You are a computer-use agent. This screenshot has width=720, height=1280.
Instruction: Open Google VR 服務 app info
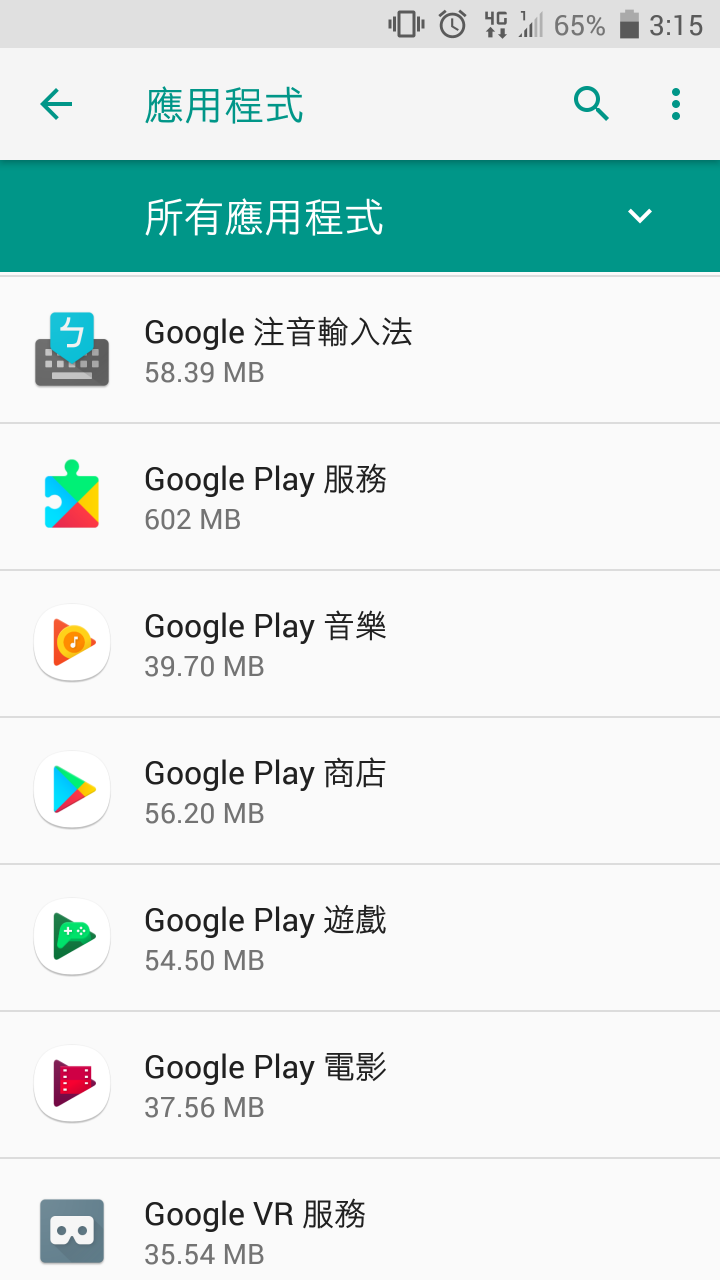[360, 1220]
